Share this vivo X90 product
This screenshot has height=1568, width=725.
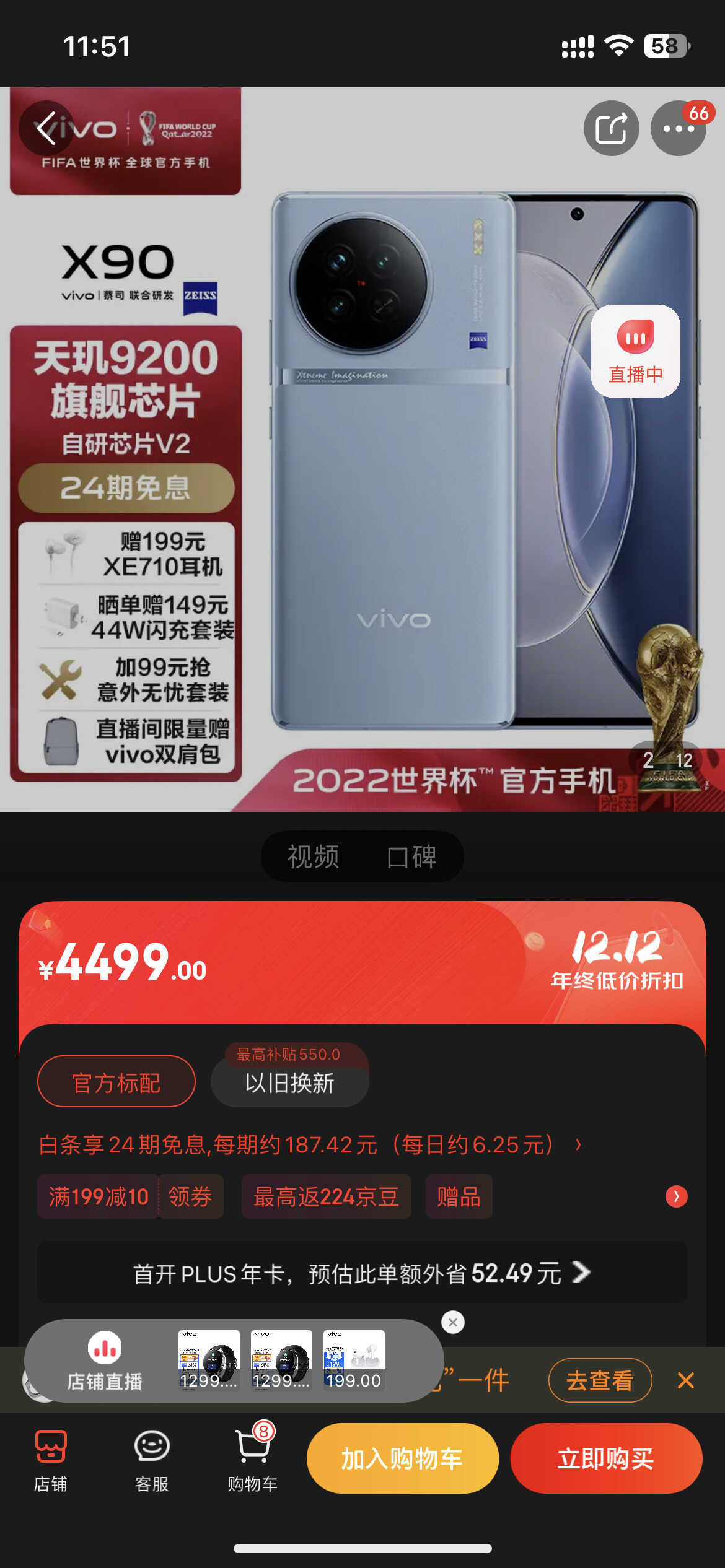tap(611, 128)
